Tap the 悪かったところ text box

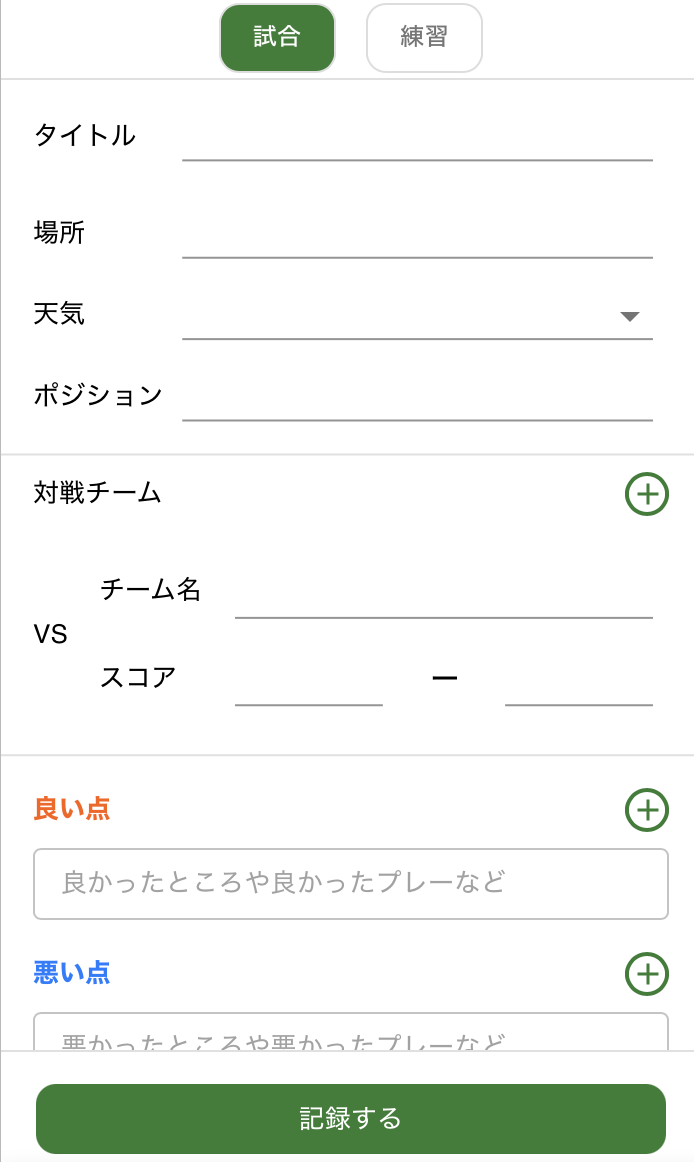(x=351, y=1032)
